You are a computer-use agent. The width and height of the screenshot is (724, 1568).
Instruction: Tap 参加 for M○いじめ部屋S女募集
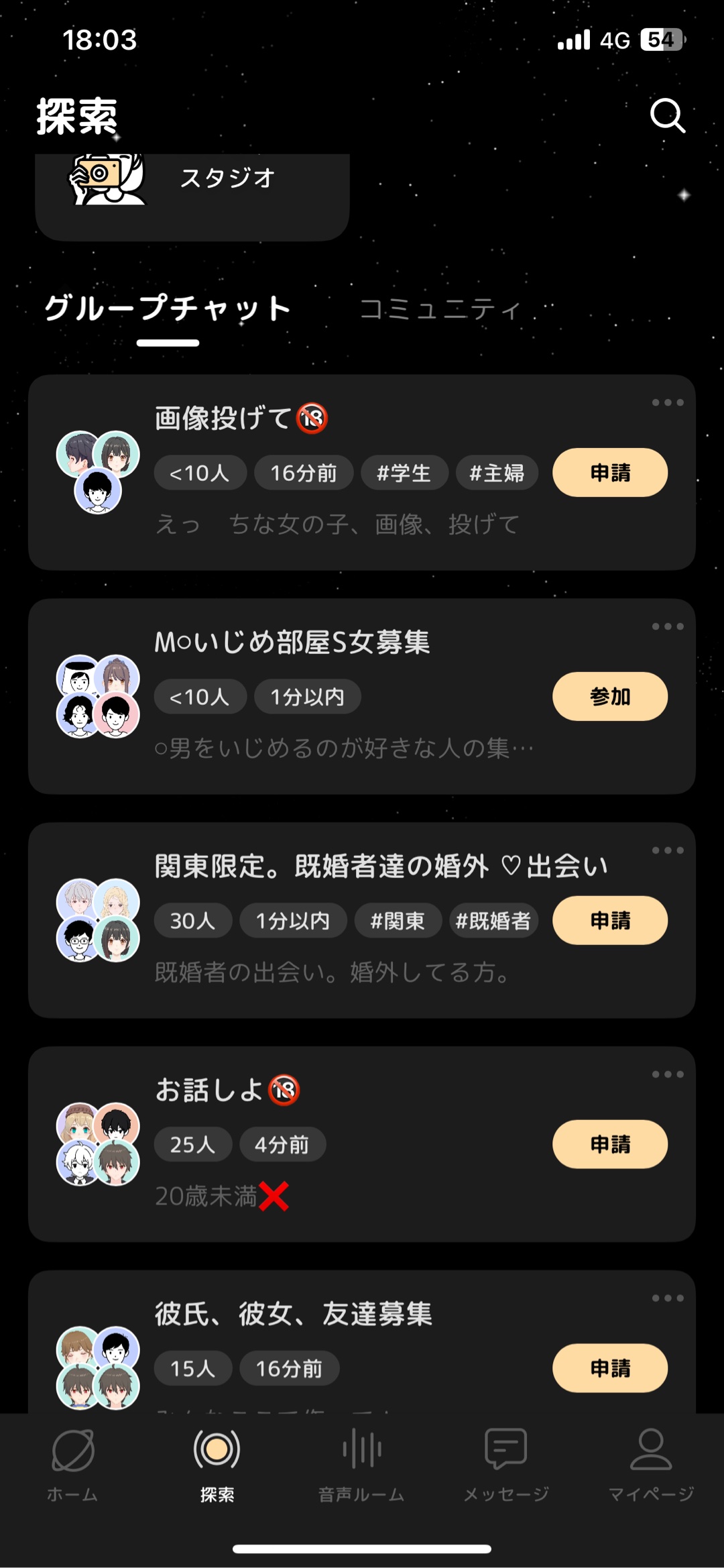click(609, 697)
